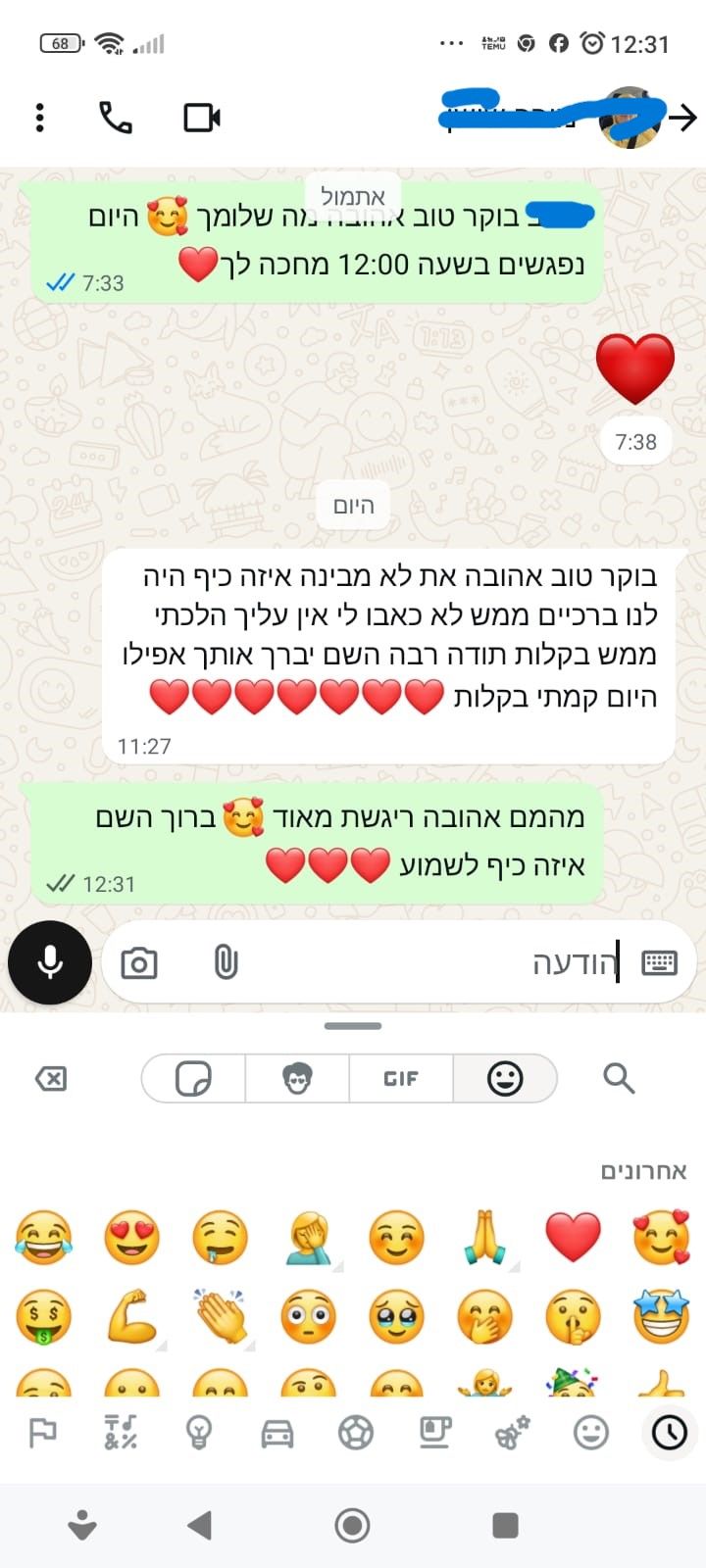Insert the red heart emoji
This screenshot has width=706, height=1568.
point(573,1237)
